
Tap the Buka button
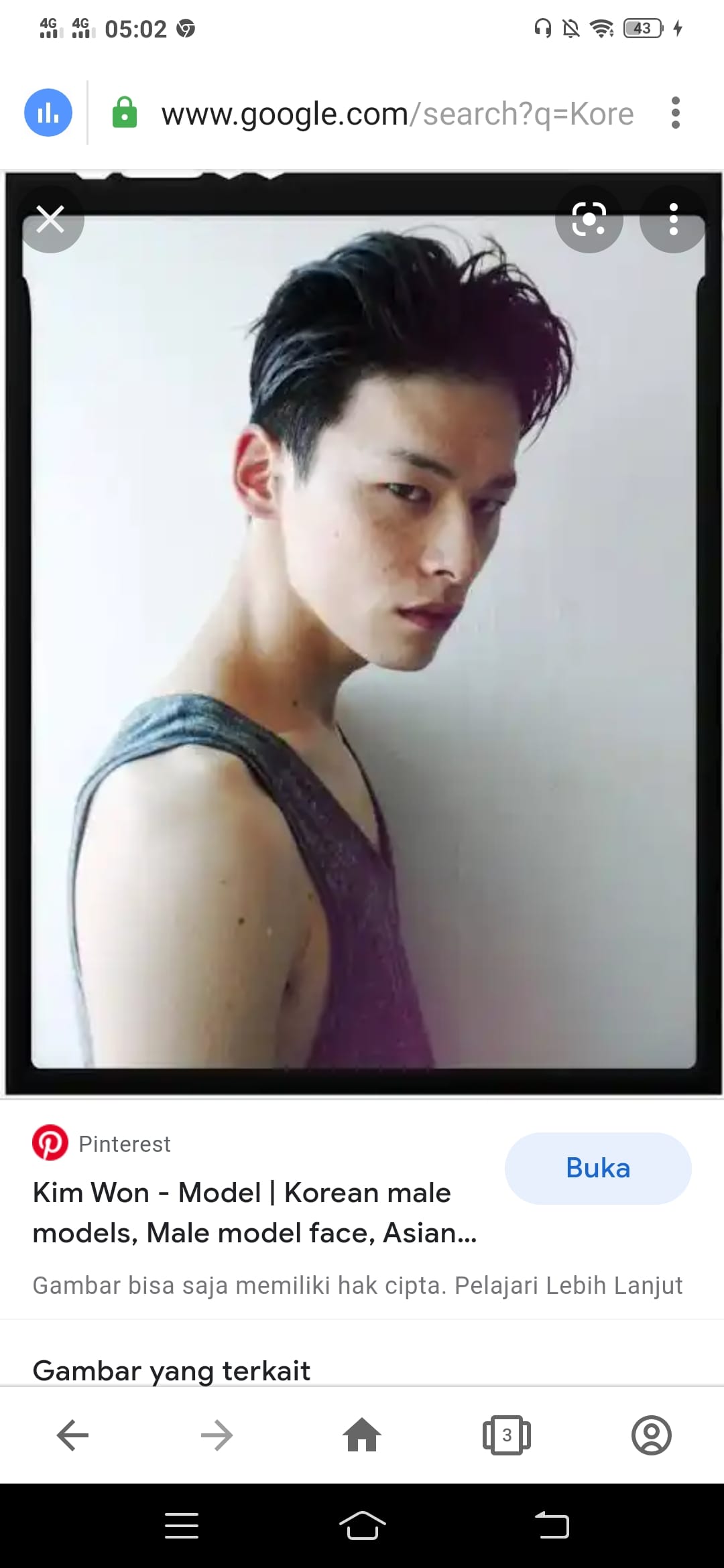pos(598,1168)
